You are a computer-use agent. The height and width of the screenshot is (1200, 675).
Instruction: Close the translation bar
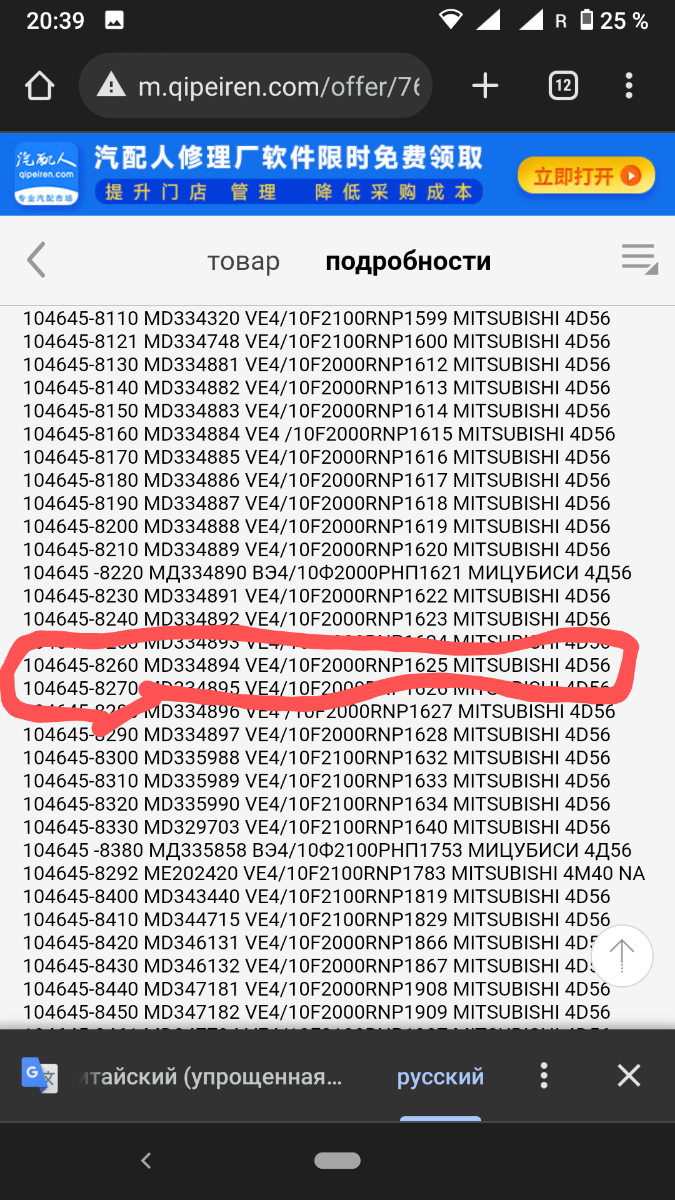628,1076
